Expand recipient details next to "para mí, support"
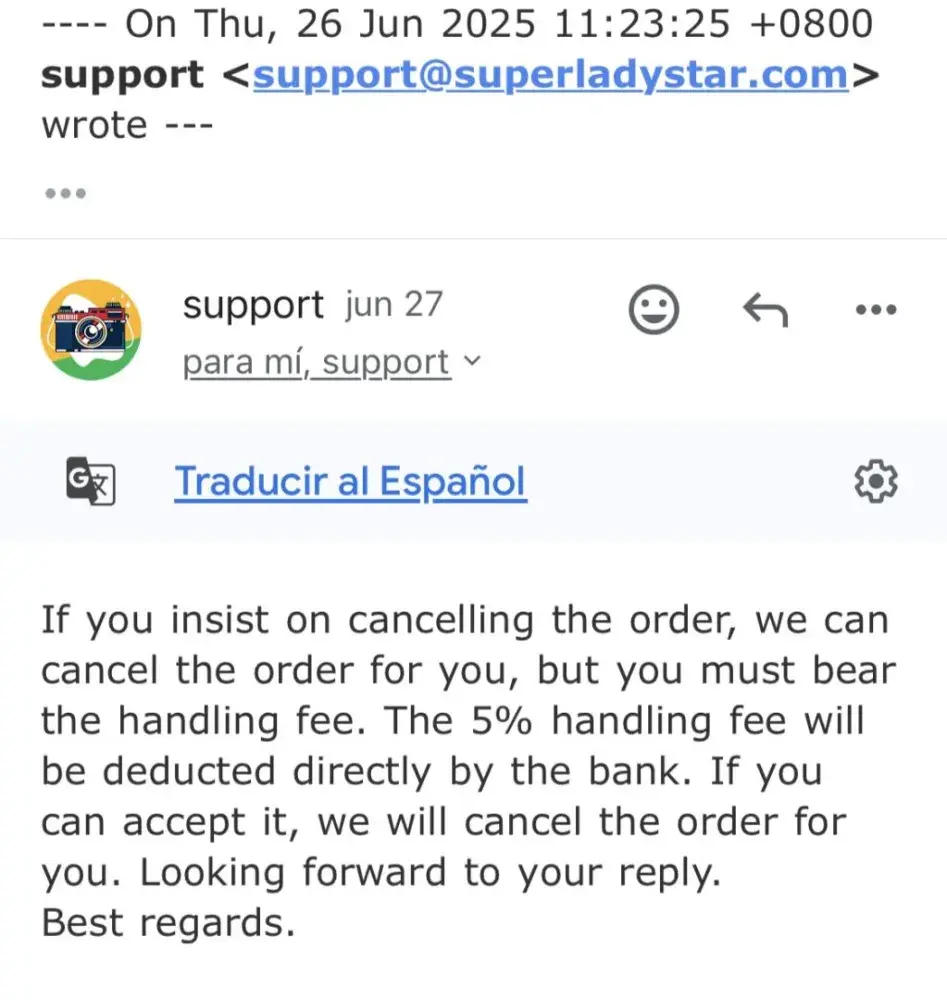Image resolution: width=947 pixels, height=1000 pixels. pyautogui.click(x=474, y=361)
